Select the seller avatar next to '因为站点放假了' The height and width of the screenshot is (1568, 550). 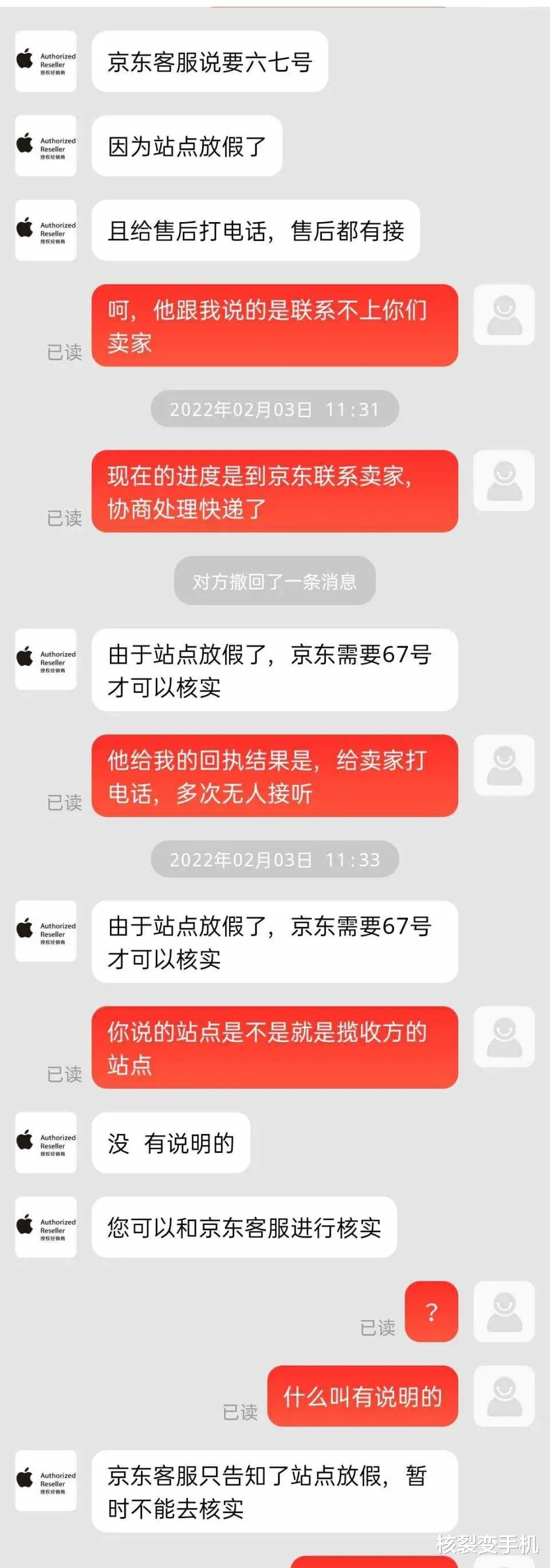46,146
